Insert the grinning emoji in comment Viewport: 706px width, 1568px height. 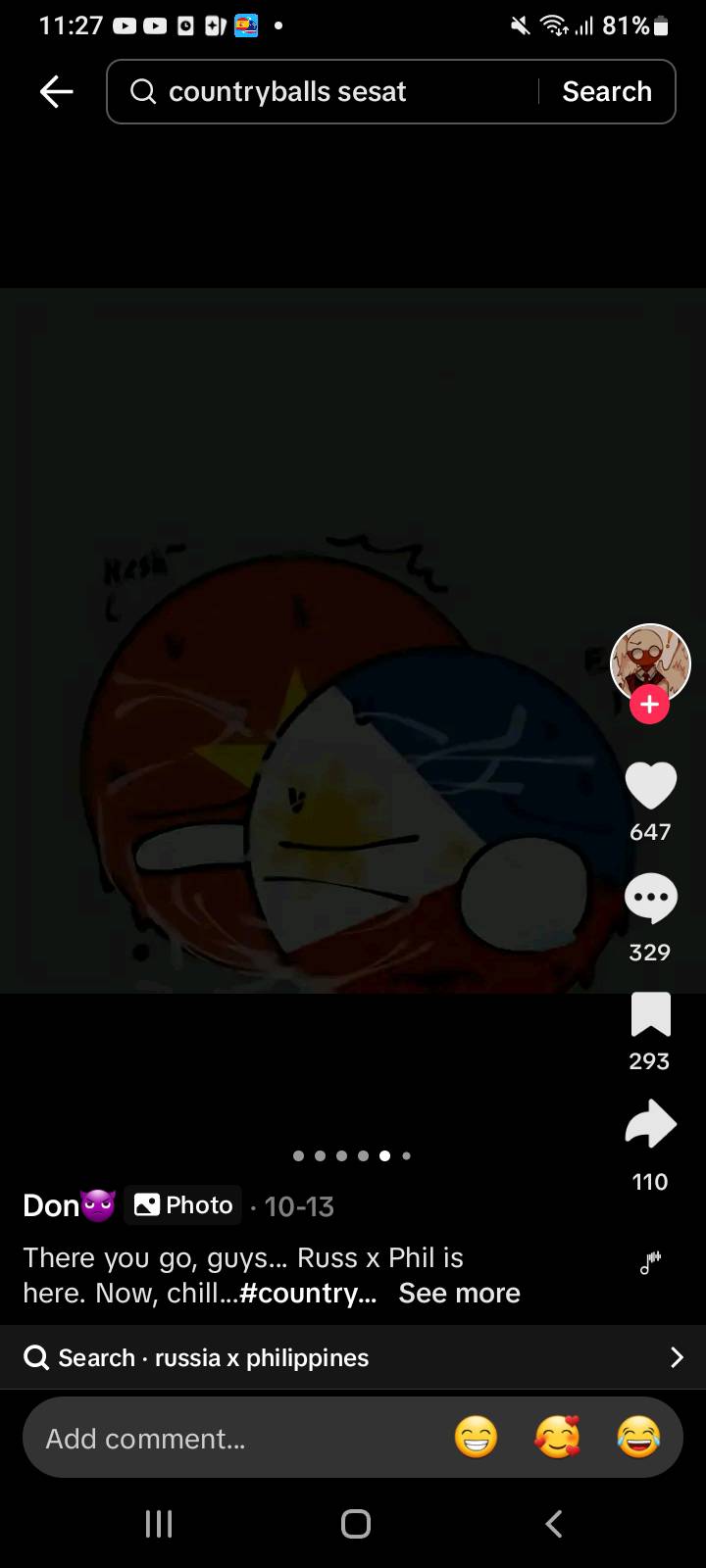click(477, 1438)
